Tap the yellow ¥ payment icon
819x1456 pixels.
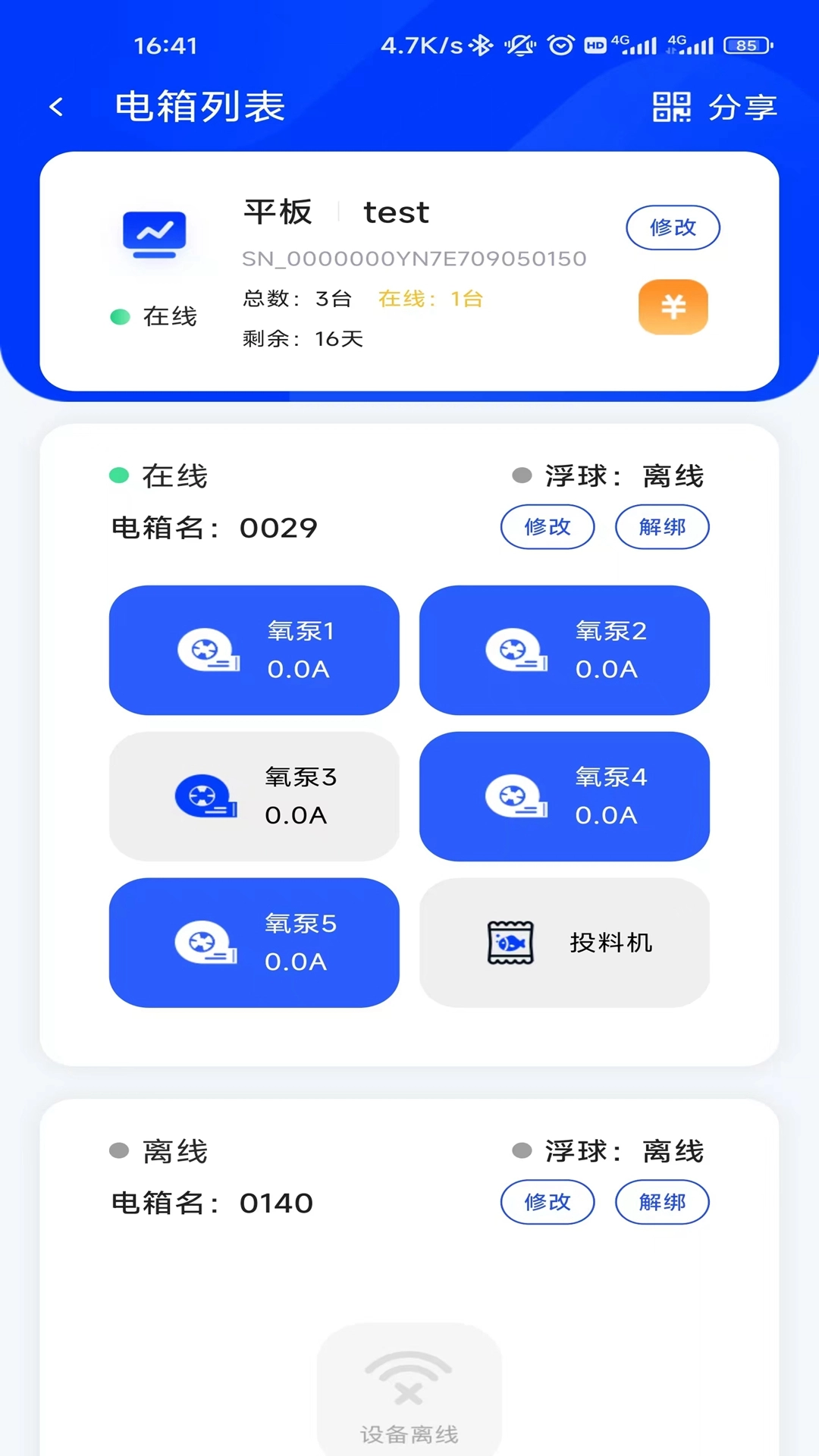click(x=672, y=307)
